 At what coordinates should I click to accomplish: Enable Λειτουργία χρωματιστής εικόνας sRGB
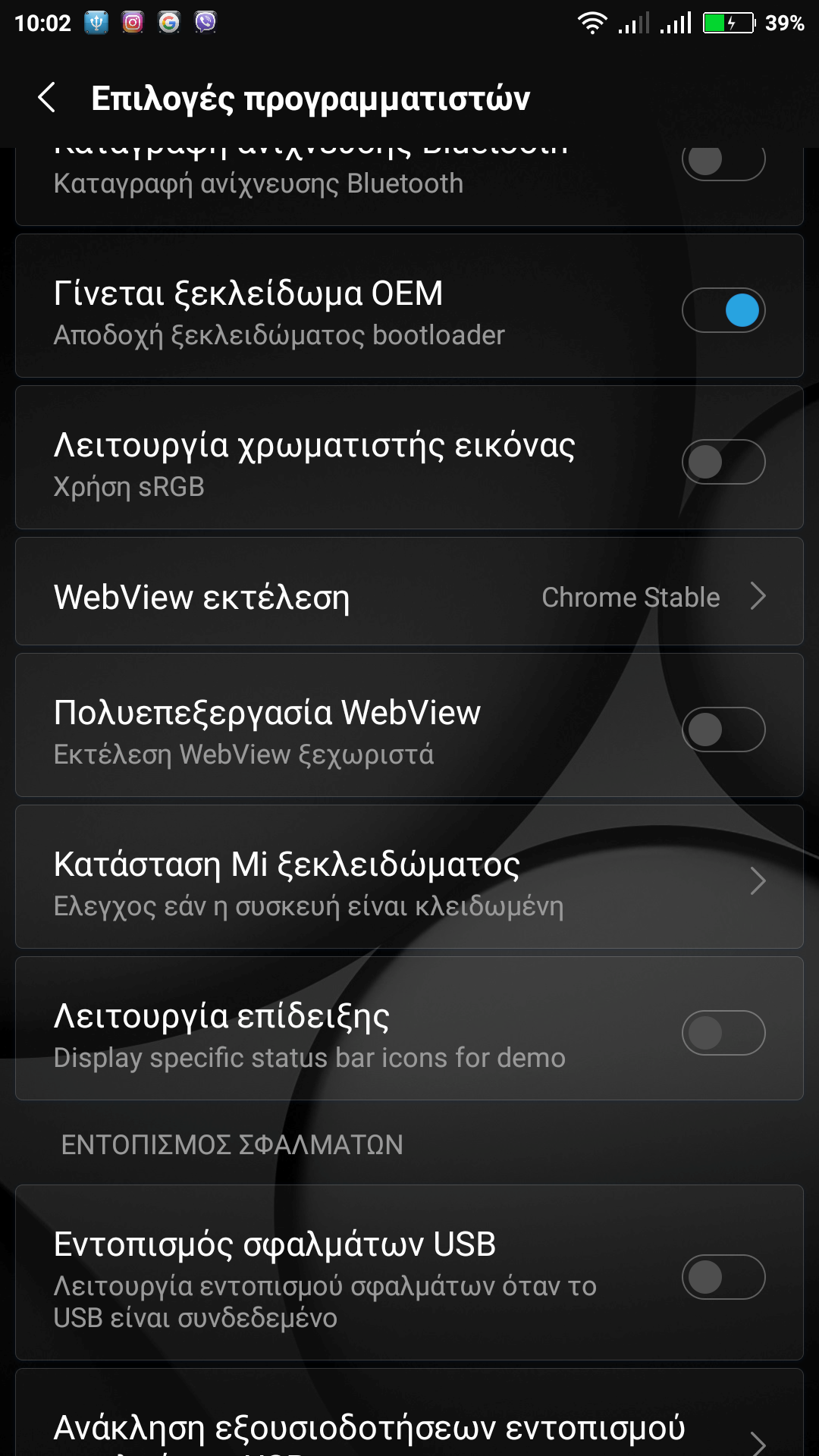click(723, 462)
